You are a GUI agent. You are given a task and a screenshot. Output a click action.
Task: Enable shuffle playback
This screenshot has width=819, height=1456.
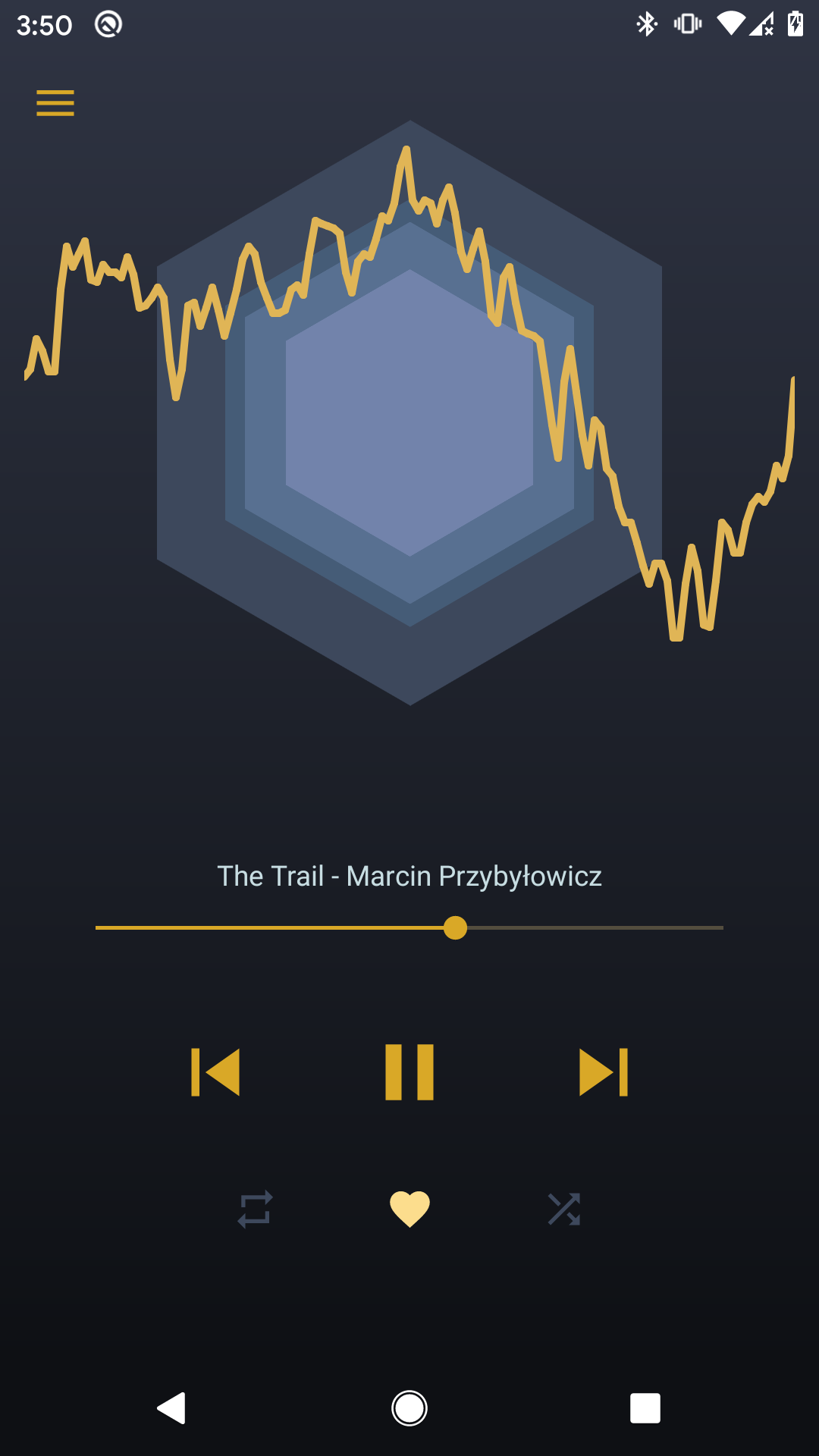(x=564, y=1209)
